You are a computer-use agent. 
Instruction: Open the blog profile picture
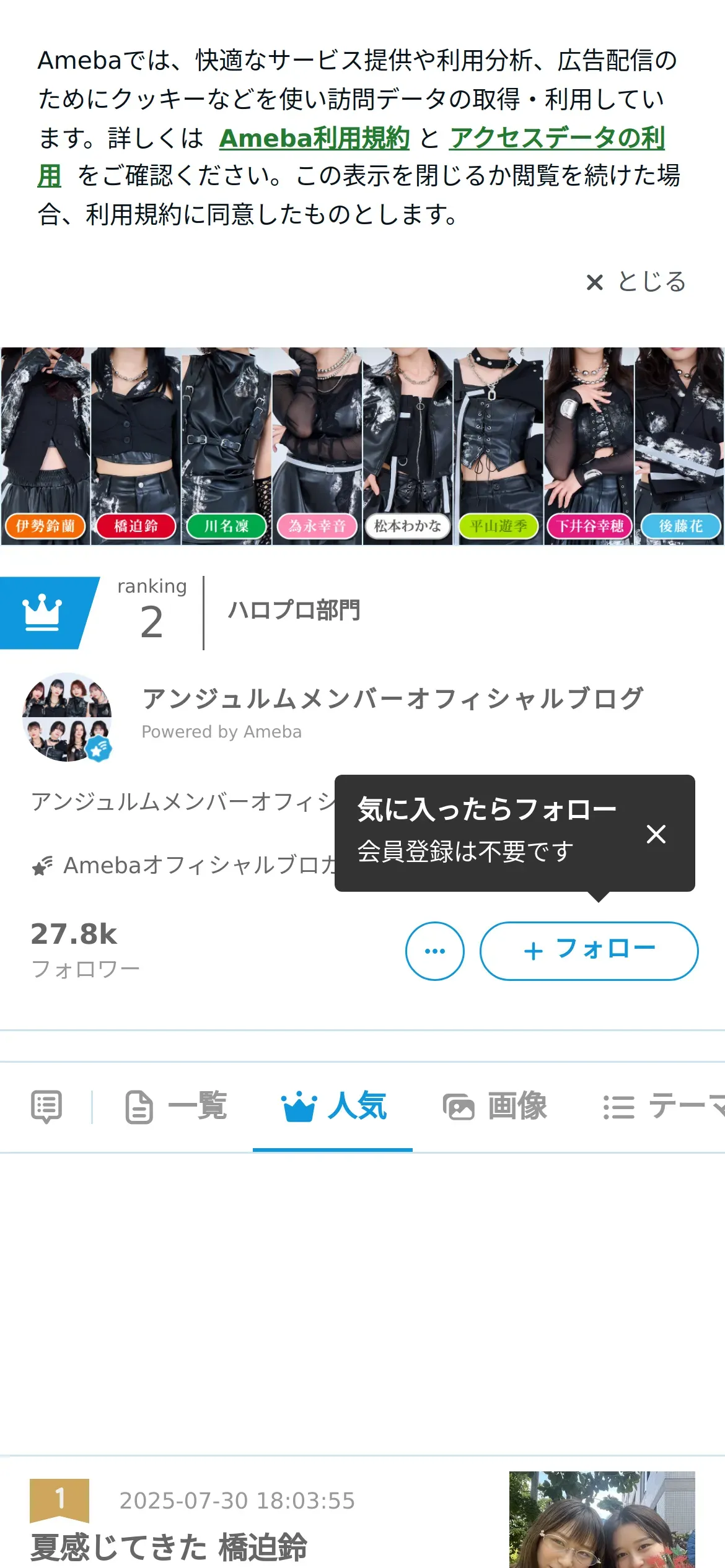point(67,717)
